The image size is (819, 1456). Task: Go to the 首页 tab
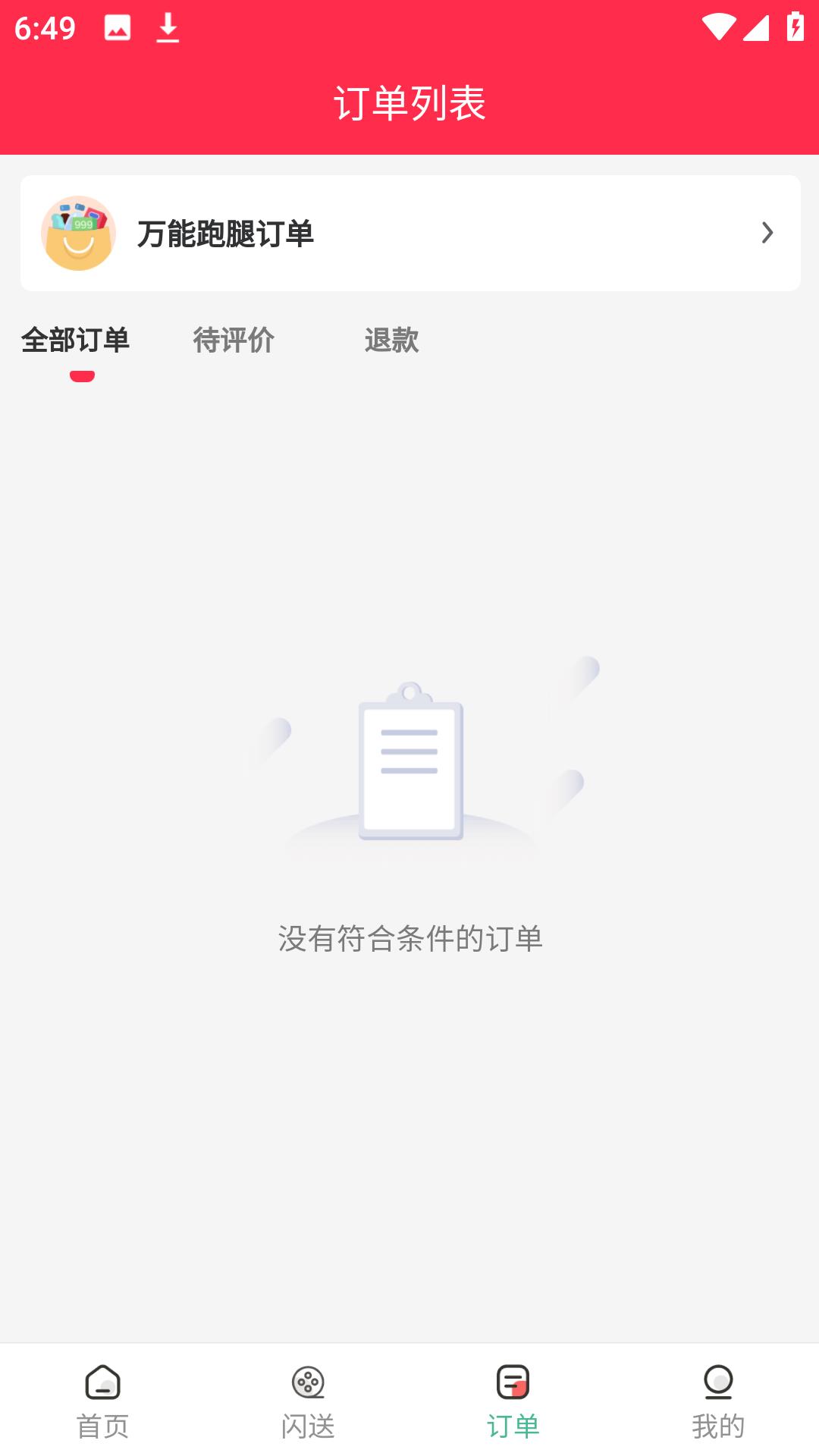pos(102,1401)
